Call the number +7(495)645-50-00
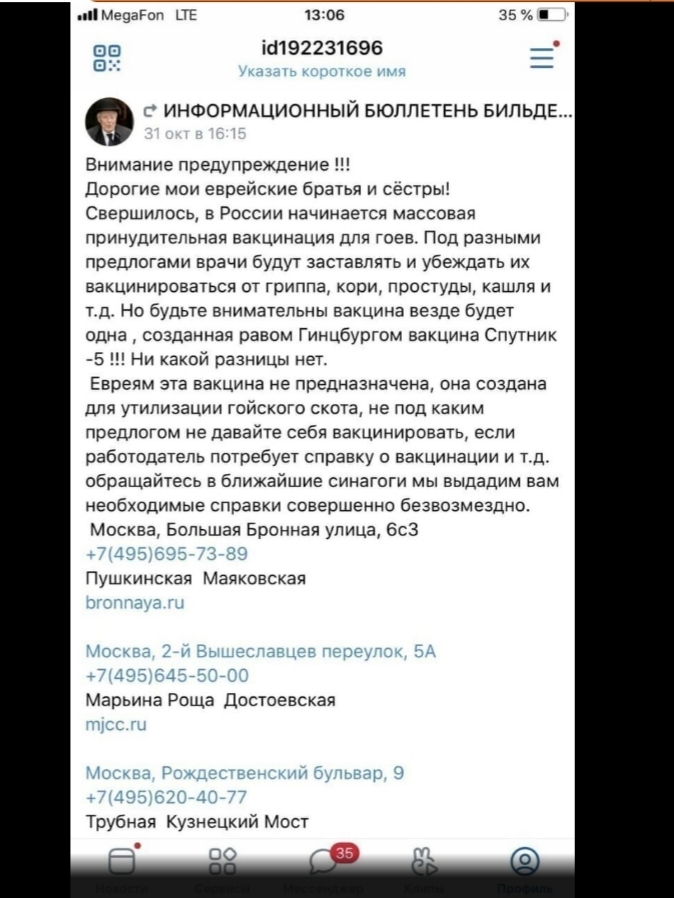This screenshot has height=898, width=674. (x=167, y=675)
